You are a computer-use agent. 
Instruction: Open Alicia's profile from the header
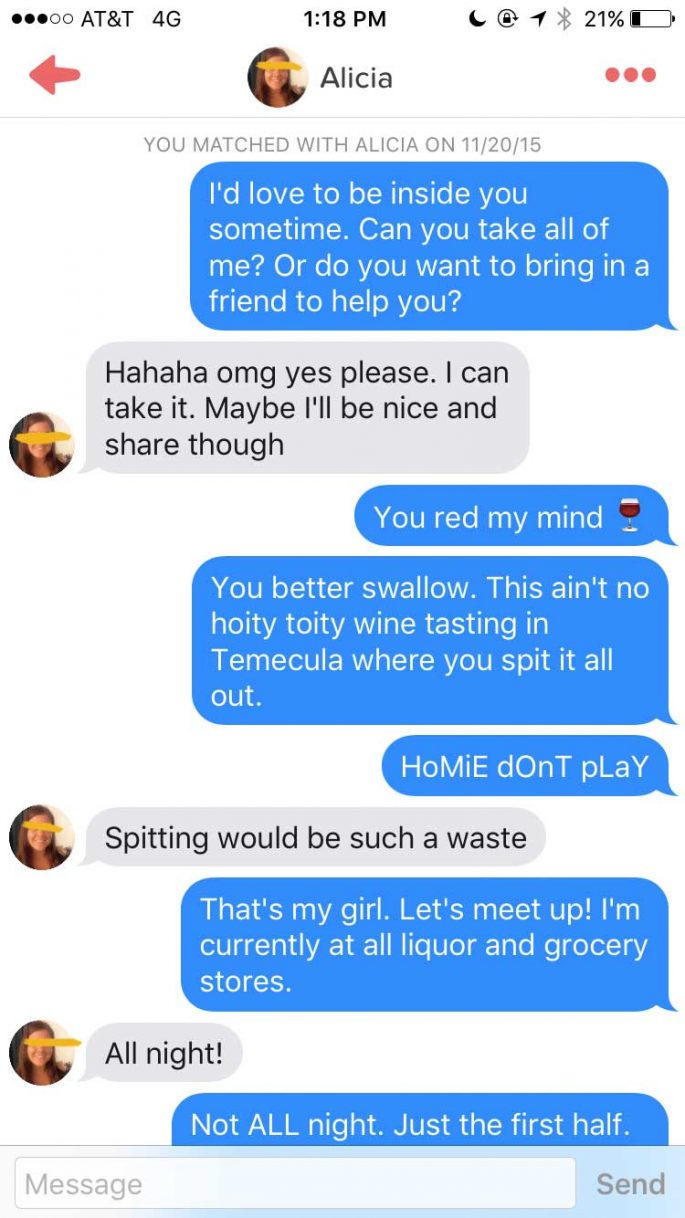320,77
